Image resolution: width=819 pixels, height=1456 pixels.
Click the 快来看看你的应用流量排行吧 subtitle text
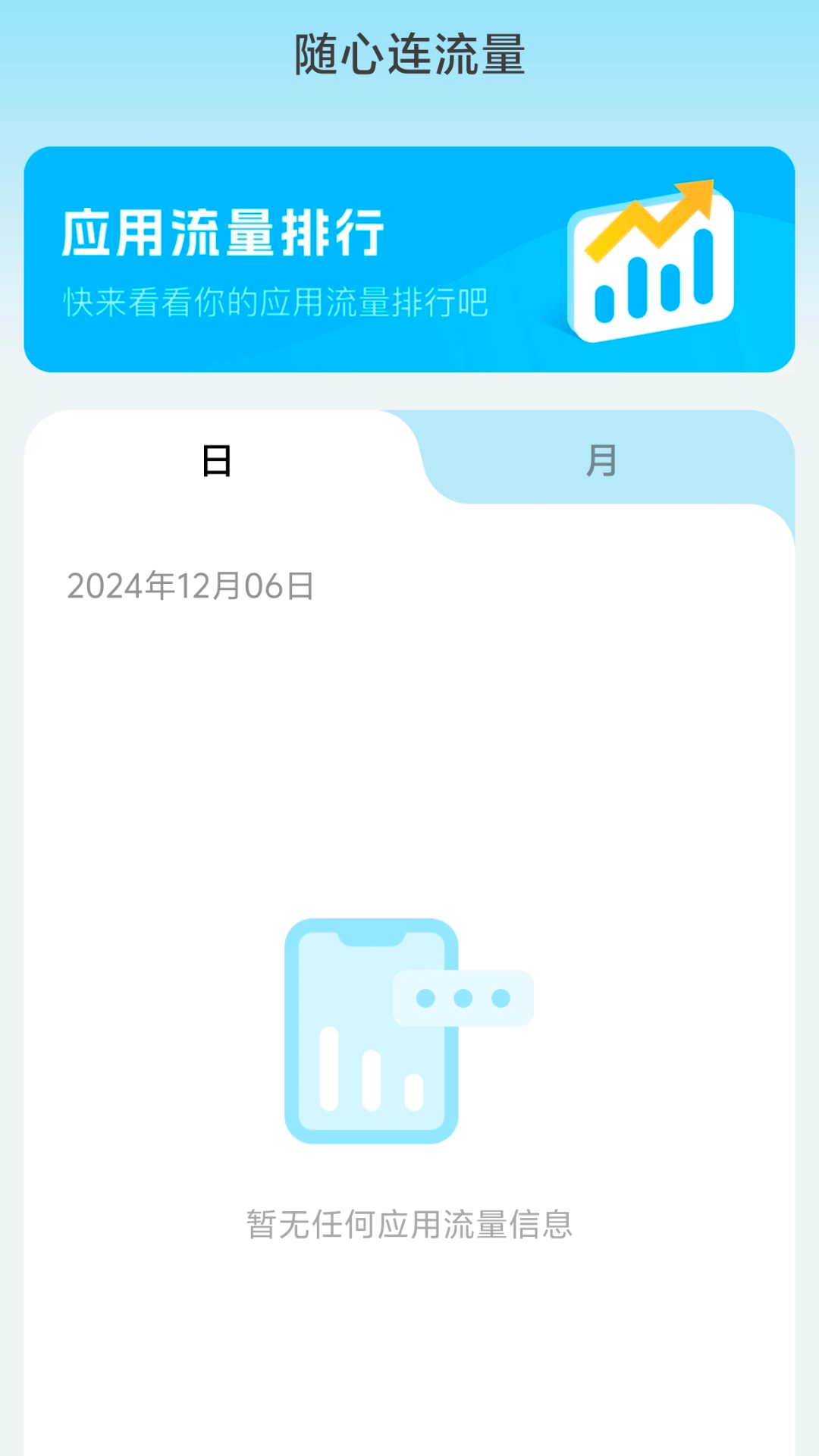click(275, 301)
